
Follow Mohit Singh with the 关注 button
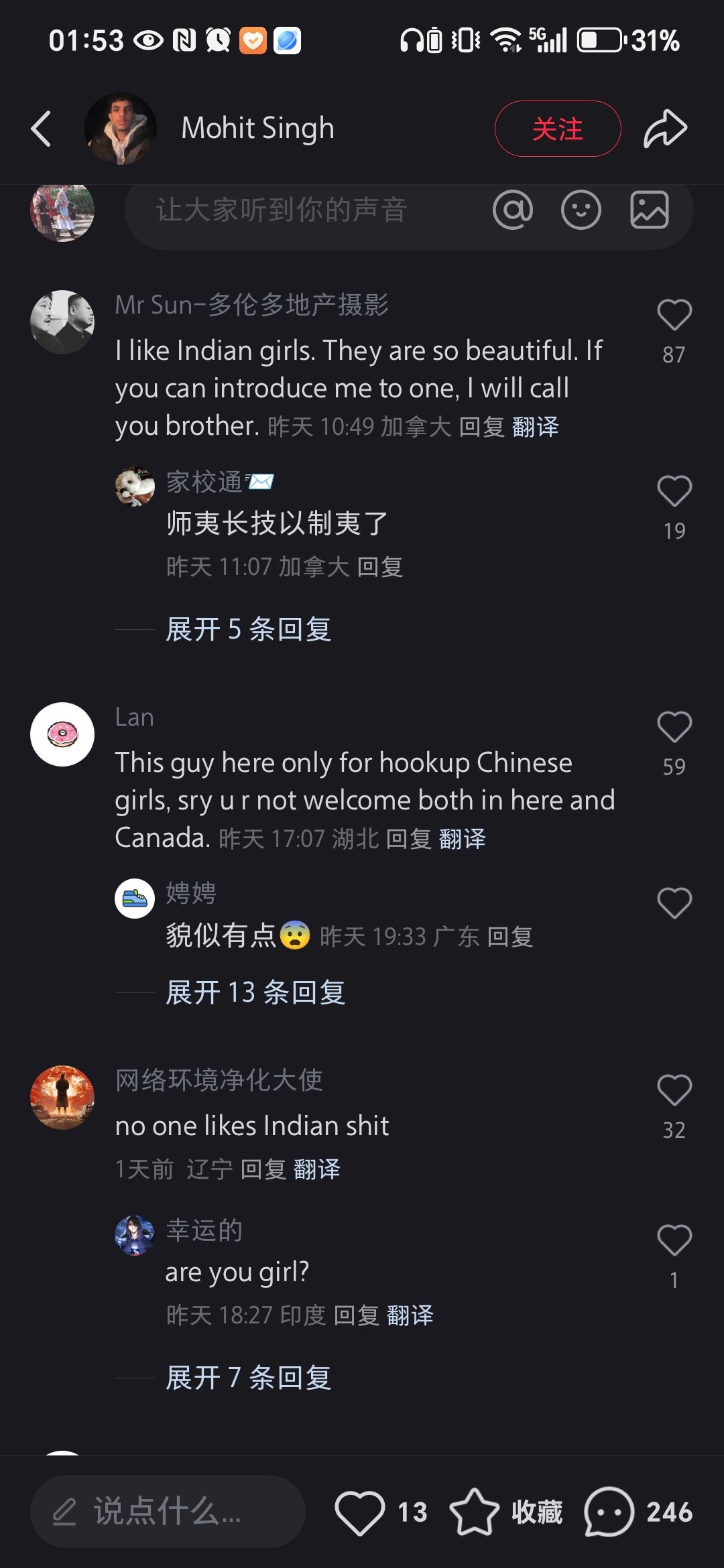(558, 129)
